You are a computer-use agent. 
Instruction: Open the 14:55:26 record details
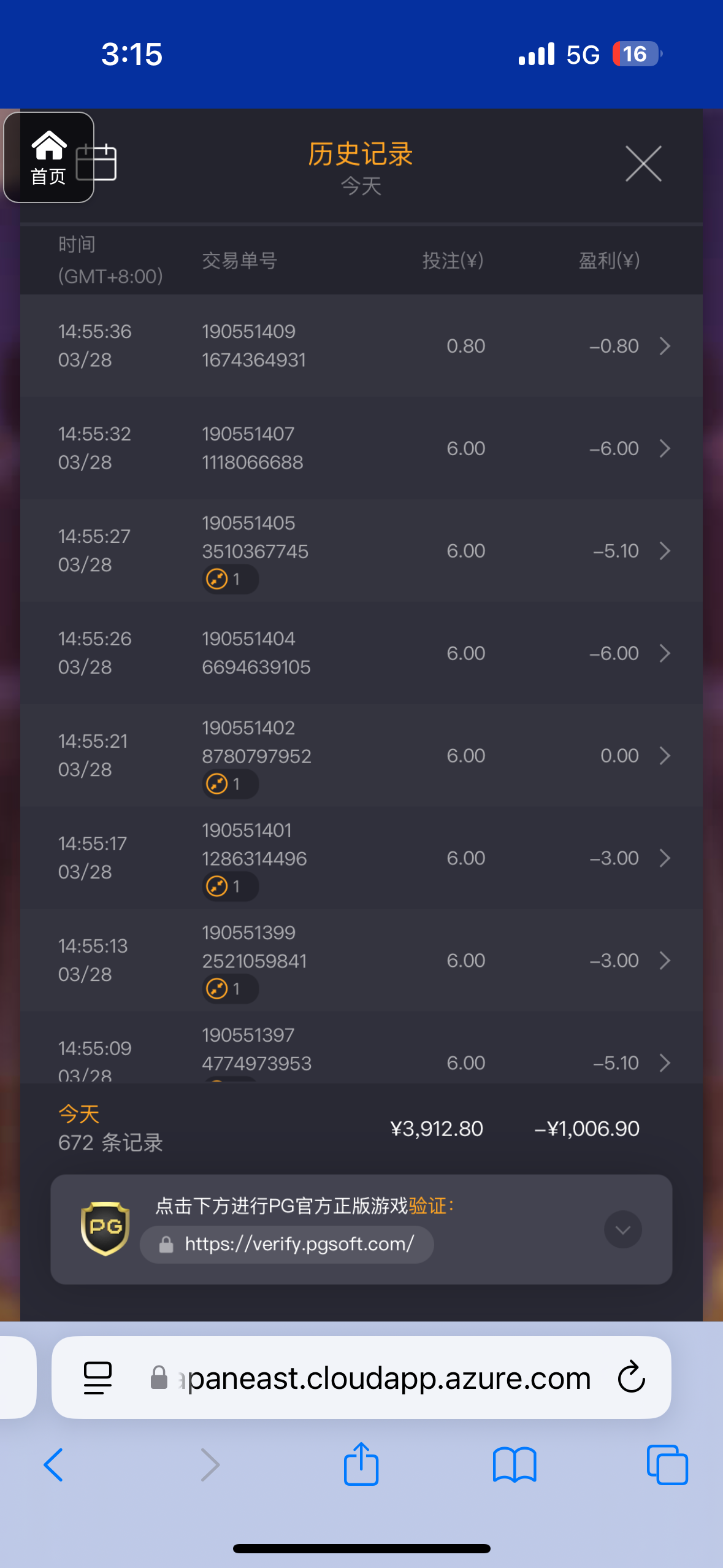tap(361, 653)
